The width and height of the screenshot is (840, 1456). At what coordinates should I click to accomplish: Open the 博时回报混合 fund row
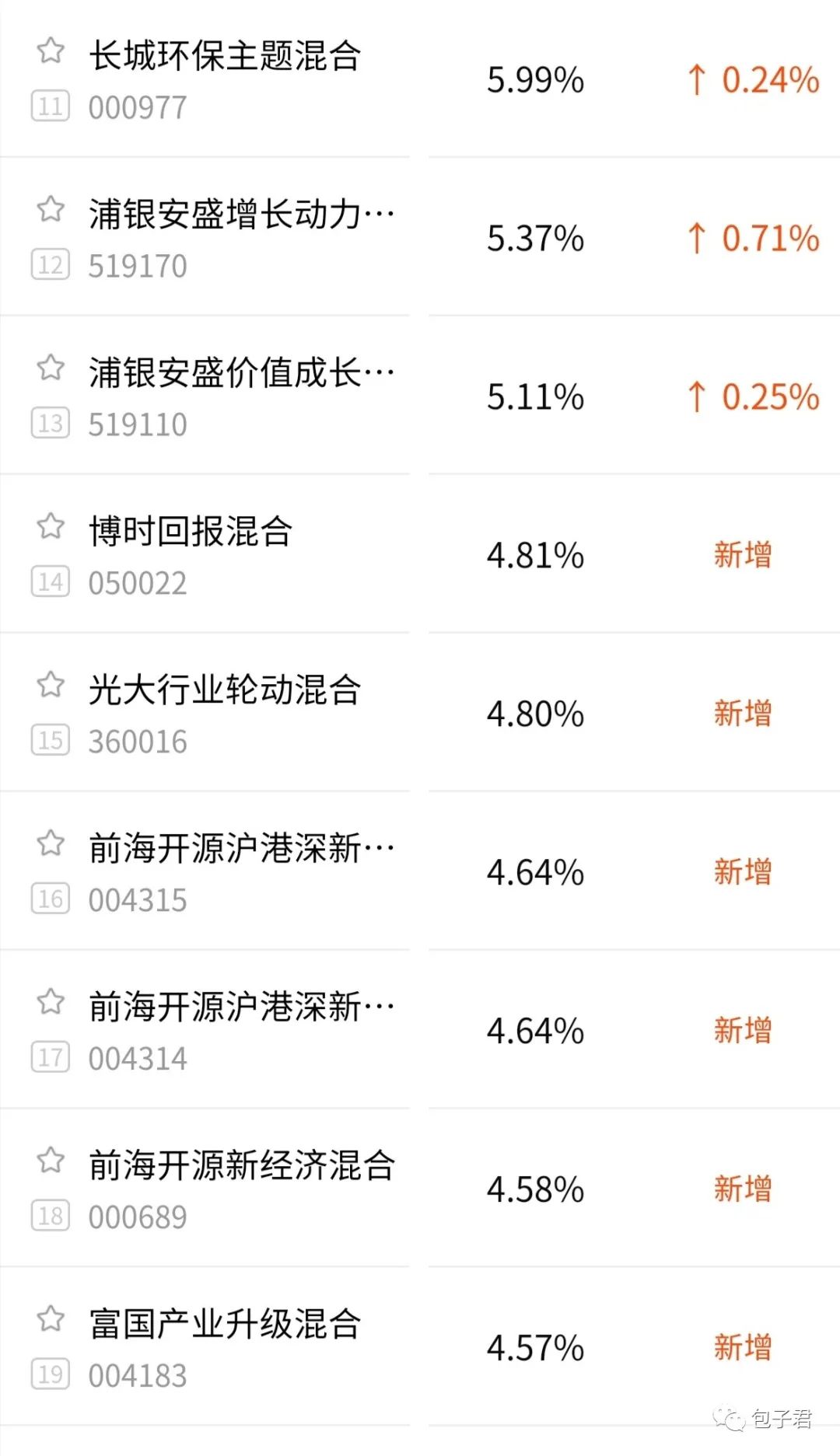pyautogui.click(x=191, y=532)
